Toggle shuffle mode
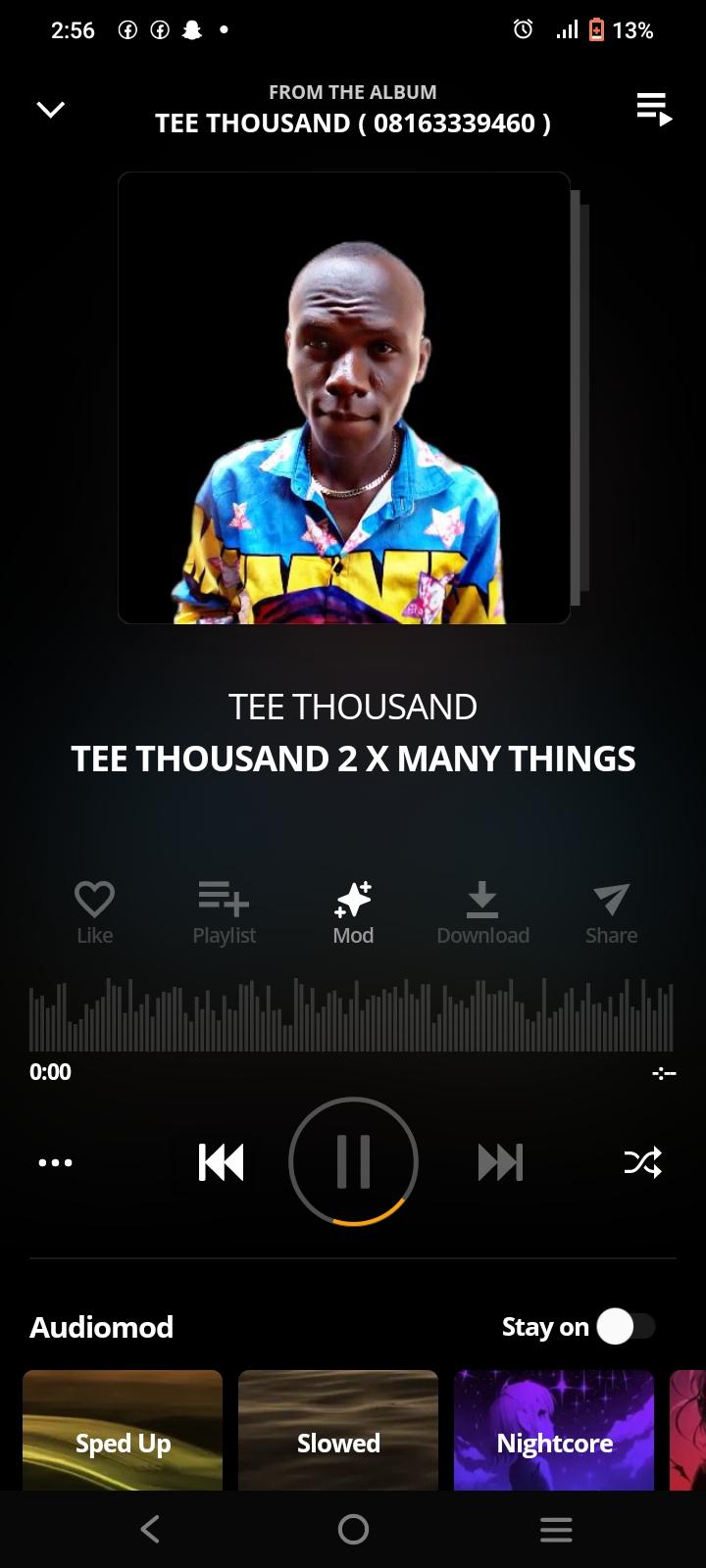Screen dimensions: 706x1568 642,1162
